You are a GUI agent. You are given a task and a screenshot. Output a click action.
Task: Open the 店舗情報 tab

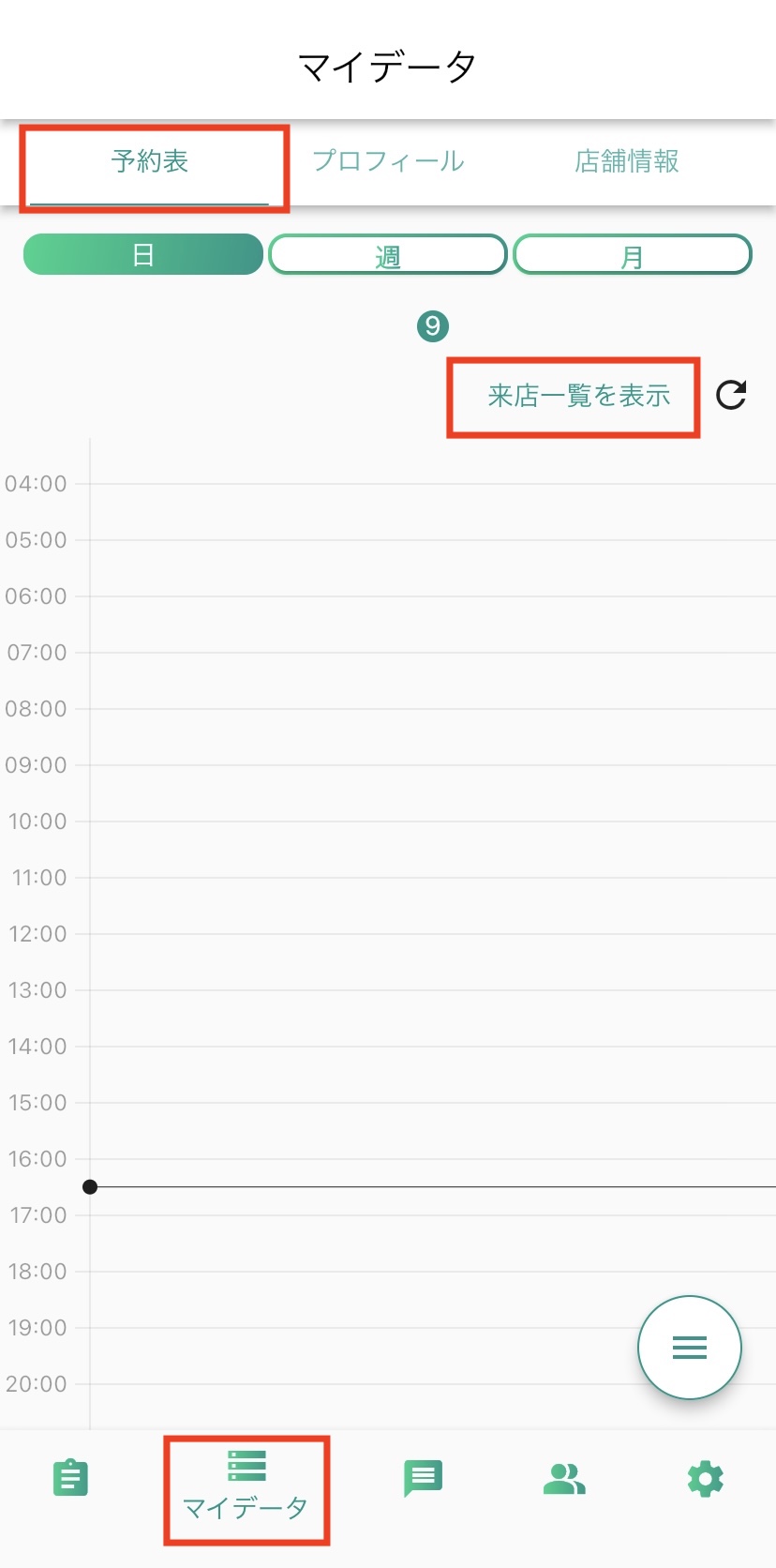point(627,162)
